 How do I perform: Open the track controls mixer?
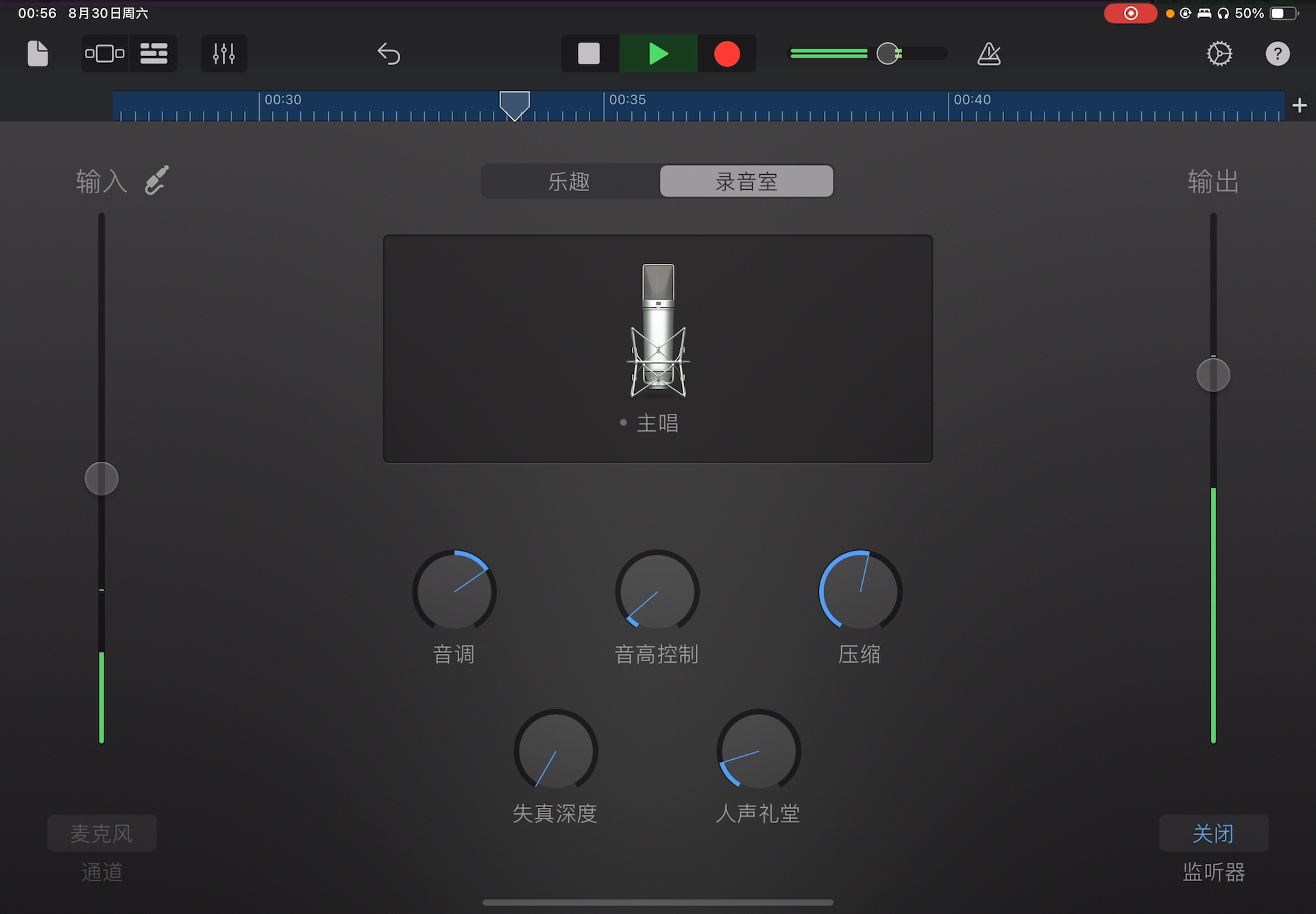coord(223,53)
